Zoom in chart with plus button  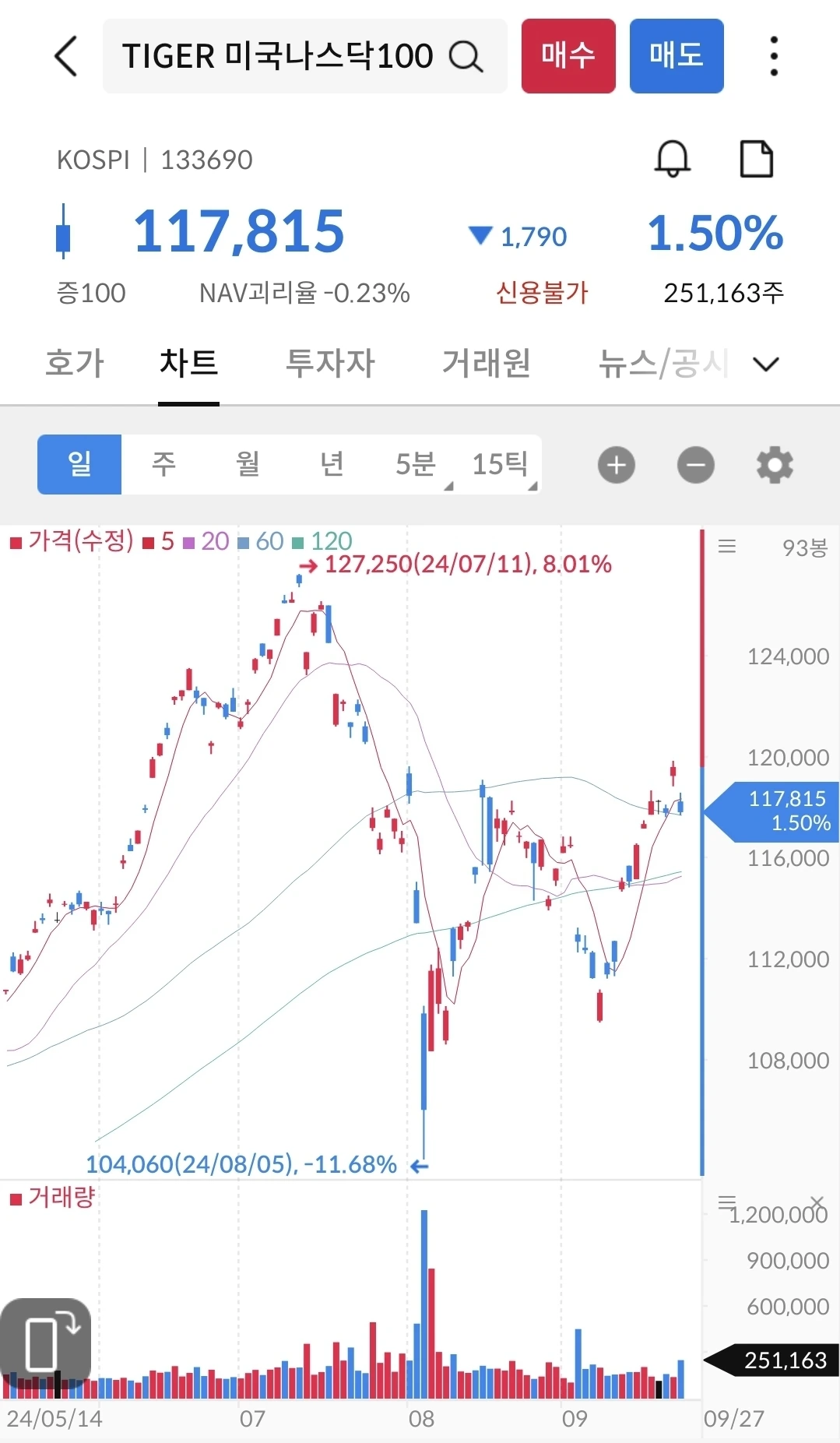pyautogui.click(x=617, y=465)
